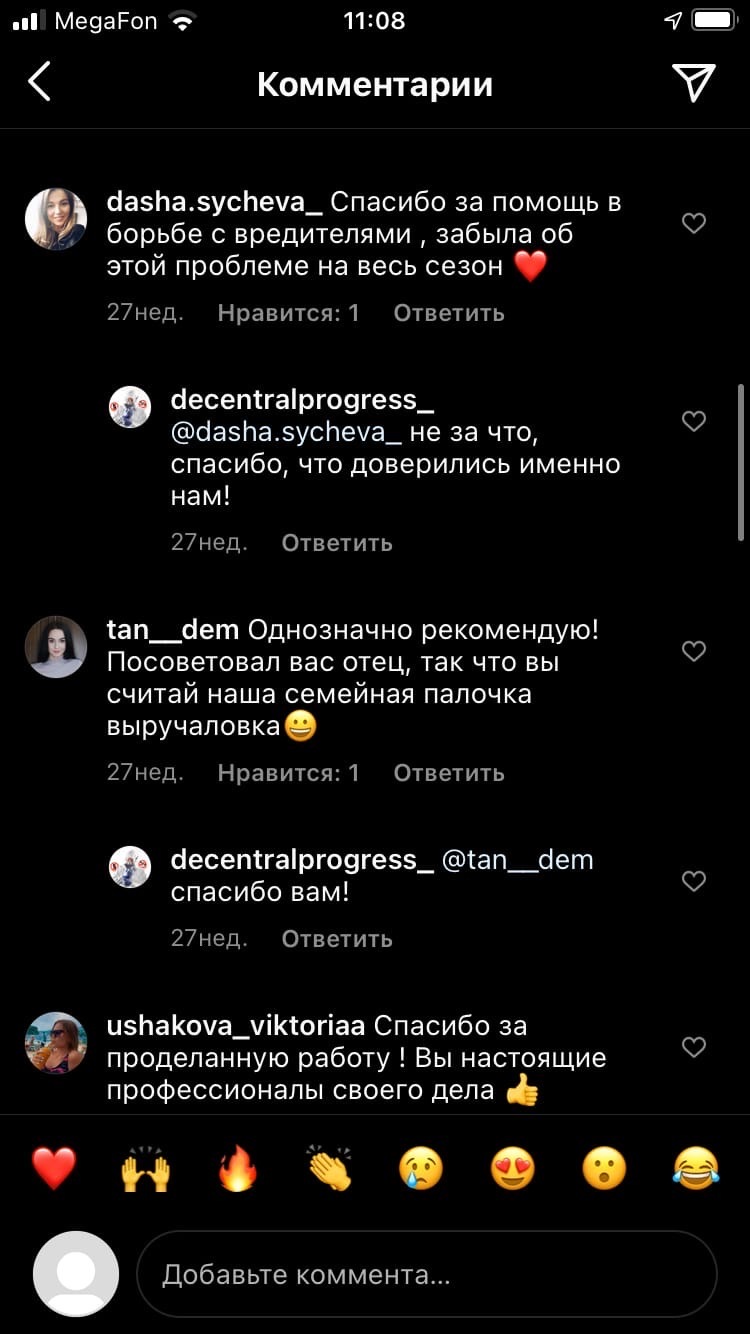Like dasha.sycheva_'s comment
Viewport: 750px width, 1334px height.
694,223
